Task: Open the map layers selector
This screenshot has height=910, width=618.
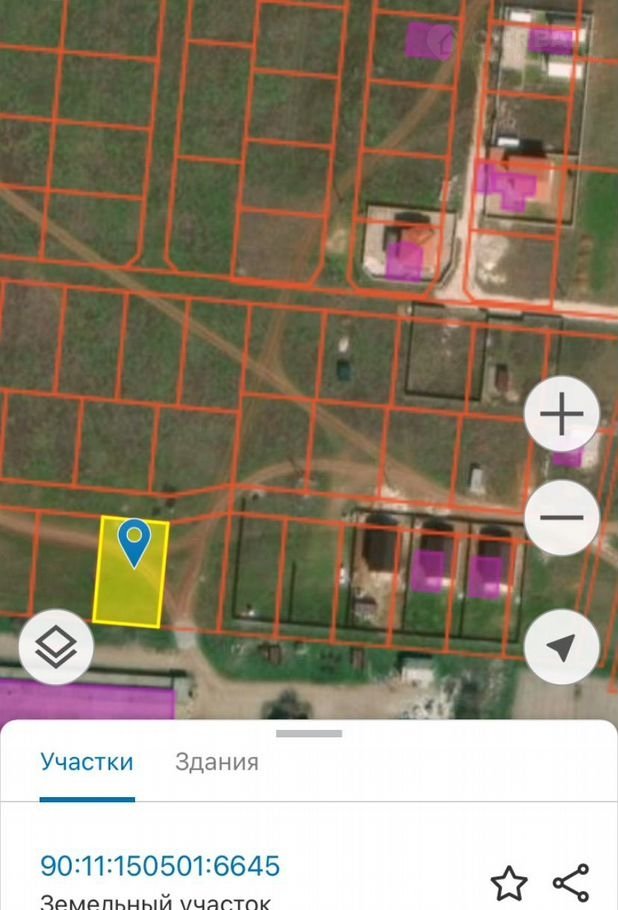Action: (56, 647)
